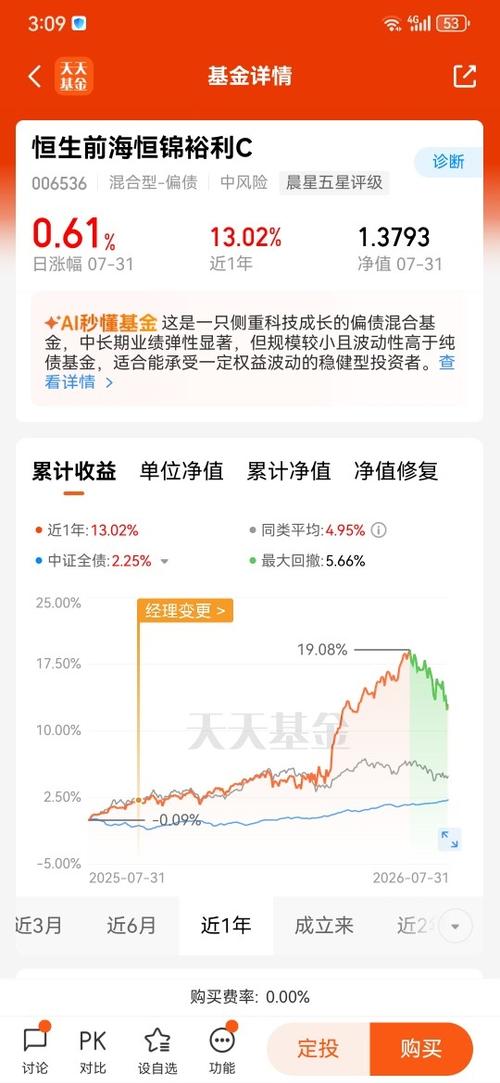
Task: Open the 同类平均 info icon
Action: [379, 530]
